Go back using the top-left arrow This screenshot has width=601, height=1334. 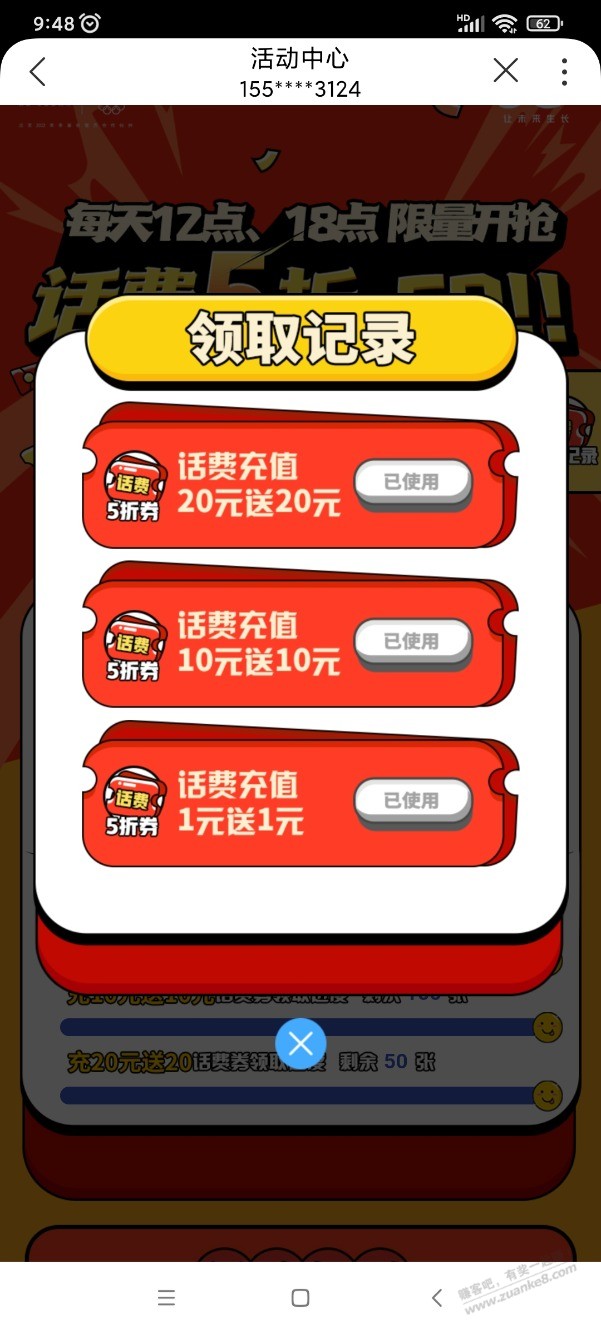(37, 71)
